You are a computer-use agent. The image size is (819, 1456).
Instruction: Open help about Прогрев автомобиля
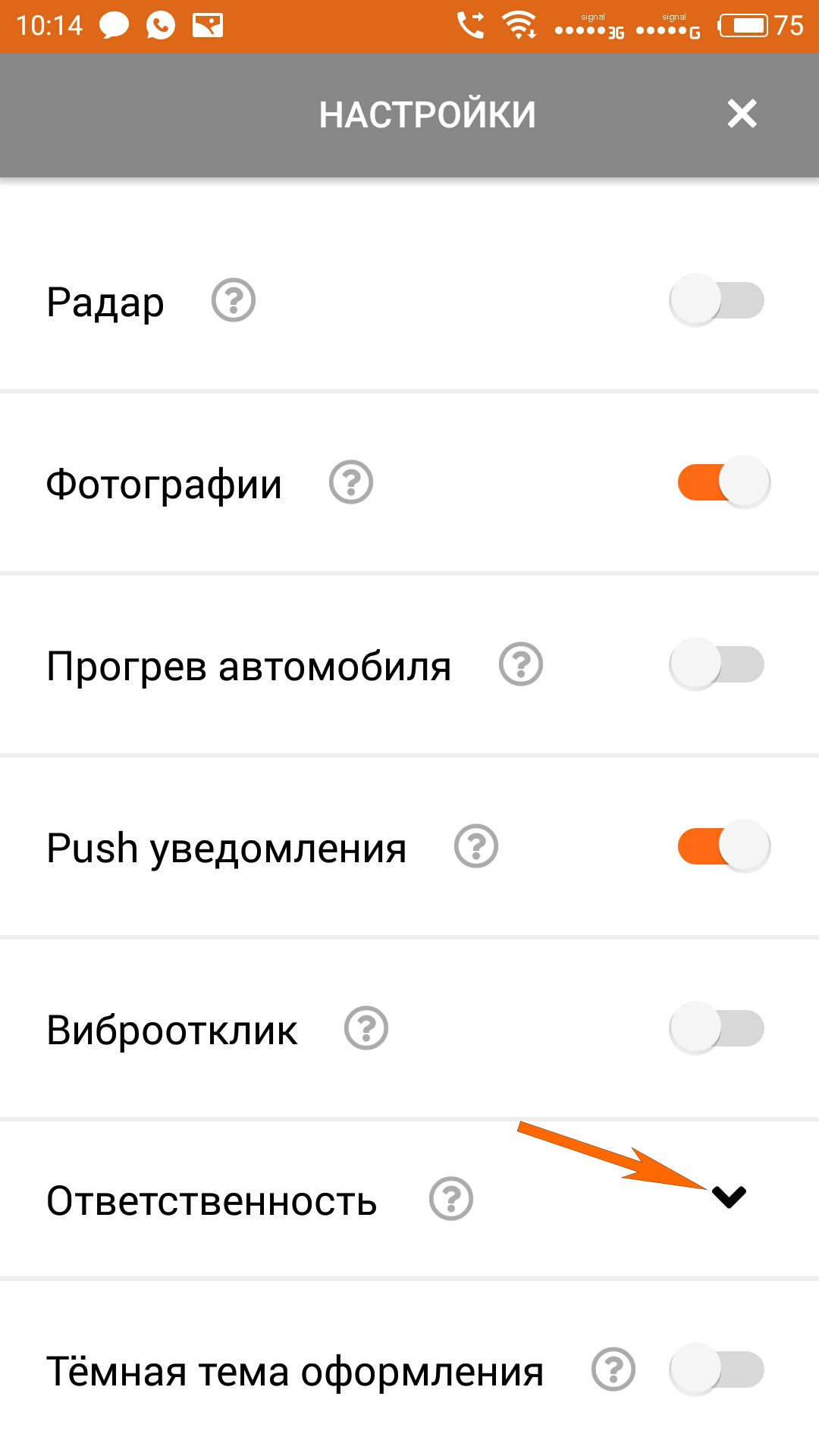click(x=522, y=665)
